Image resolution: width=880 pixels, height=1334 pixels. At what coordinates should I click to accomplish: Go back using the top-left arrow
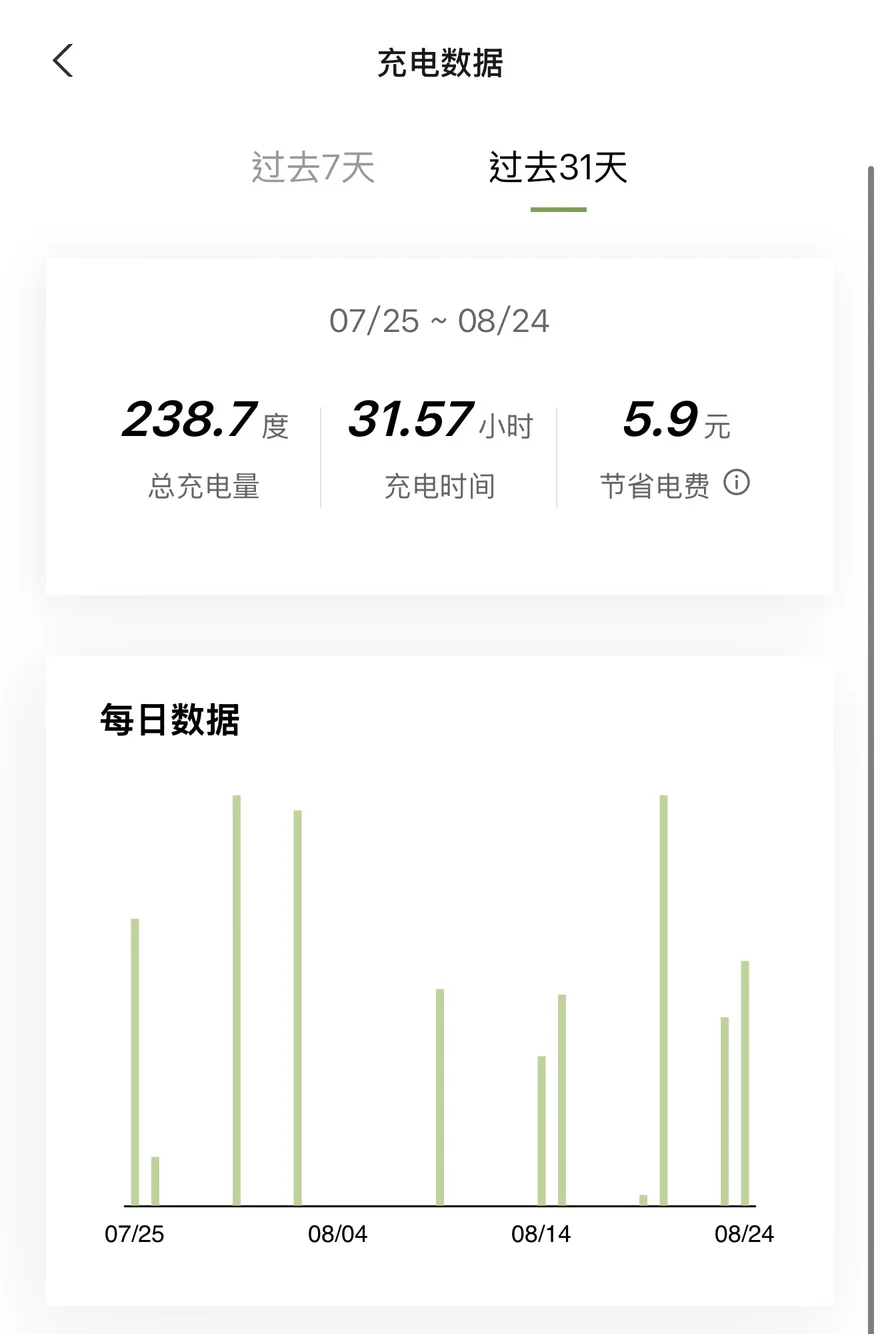[x=63, y=61]
